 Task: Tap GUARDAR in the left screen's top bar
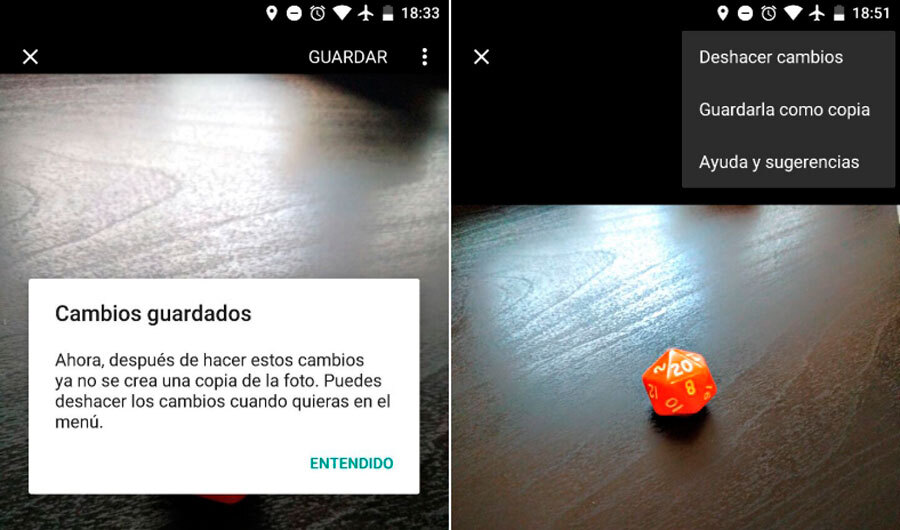click(347, 57)
